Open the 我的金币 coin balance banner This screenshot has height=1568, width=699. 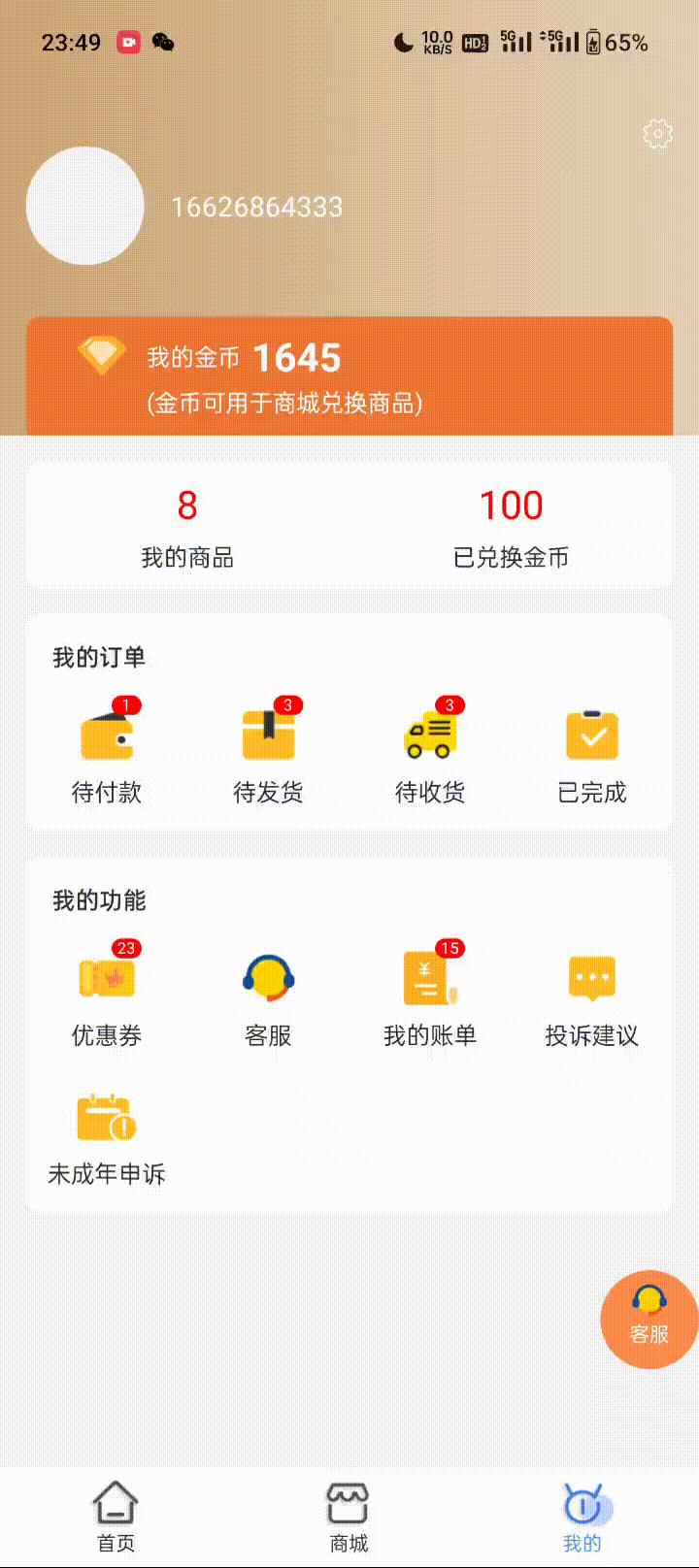(349, 376)
